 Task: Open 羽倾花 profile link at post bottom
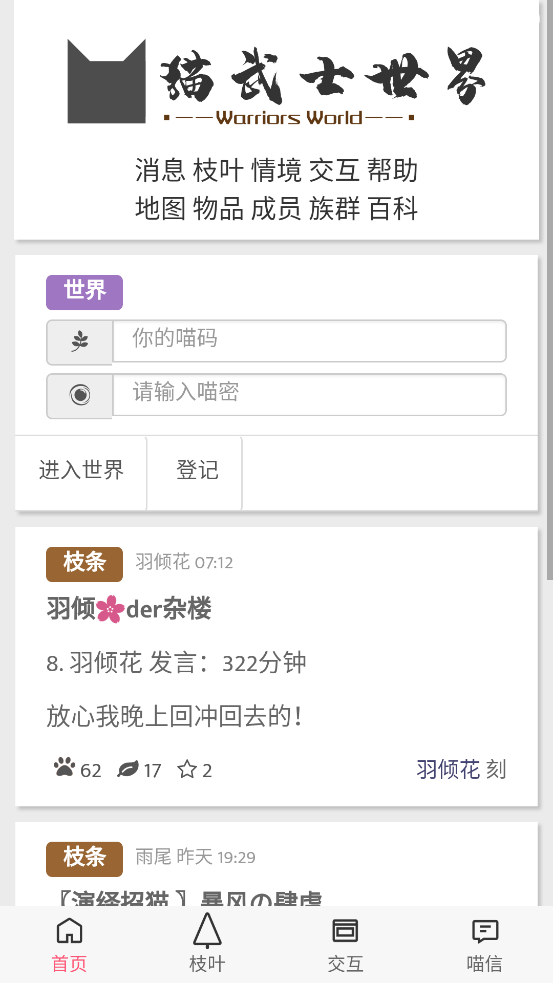pos(448,769)
